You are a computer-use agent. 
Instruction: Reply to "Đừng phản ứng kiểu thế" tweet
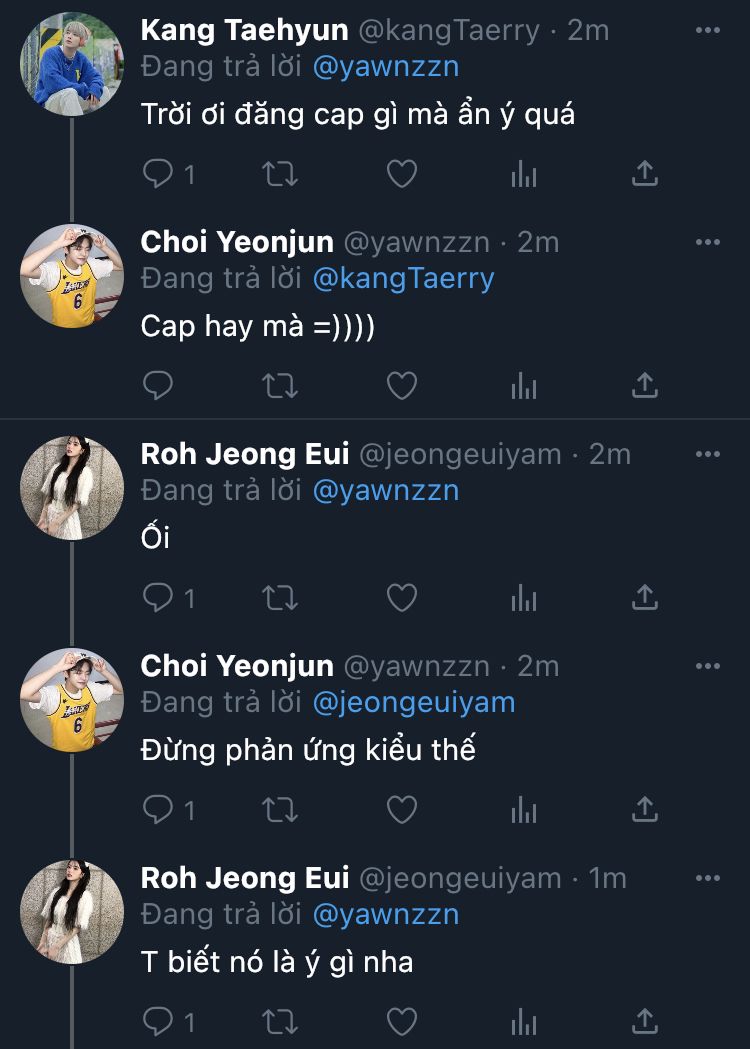point(158,809)
